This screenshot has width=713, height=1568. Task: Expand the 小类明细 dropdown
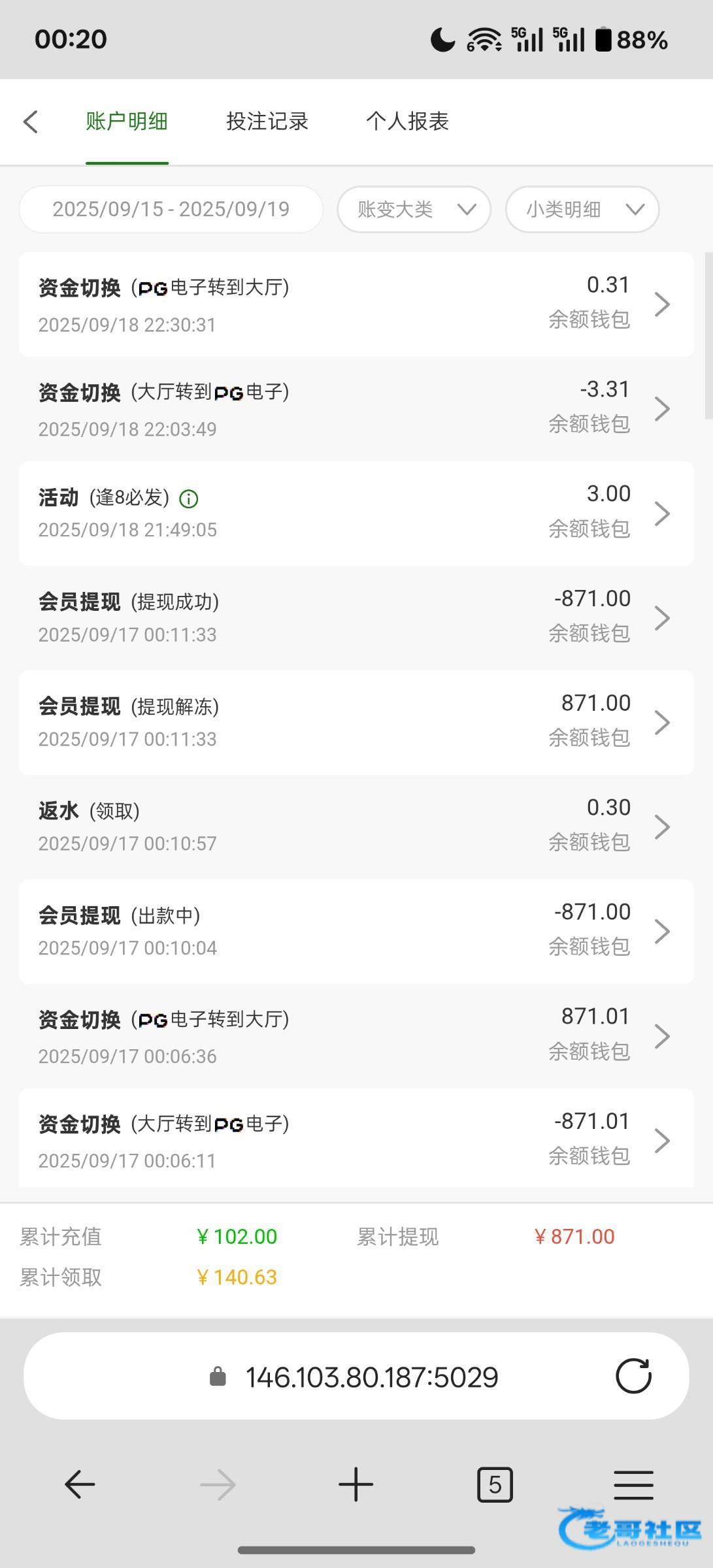point(582,209)
